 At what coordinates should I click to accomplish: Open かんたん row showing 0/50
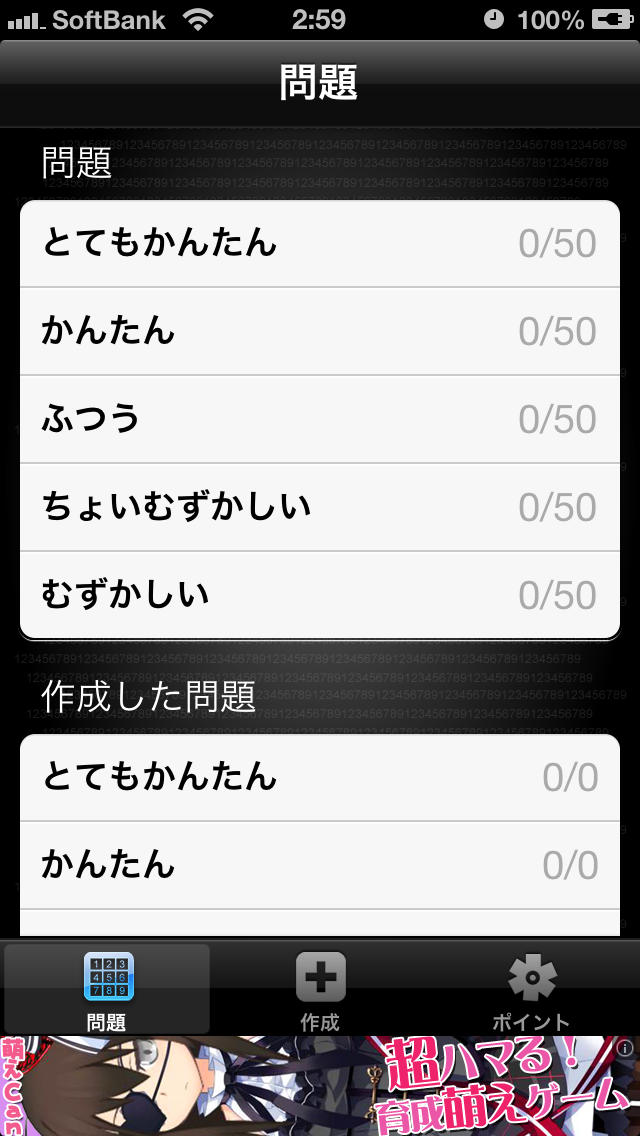320,331
